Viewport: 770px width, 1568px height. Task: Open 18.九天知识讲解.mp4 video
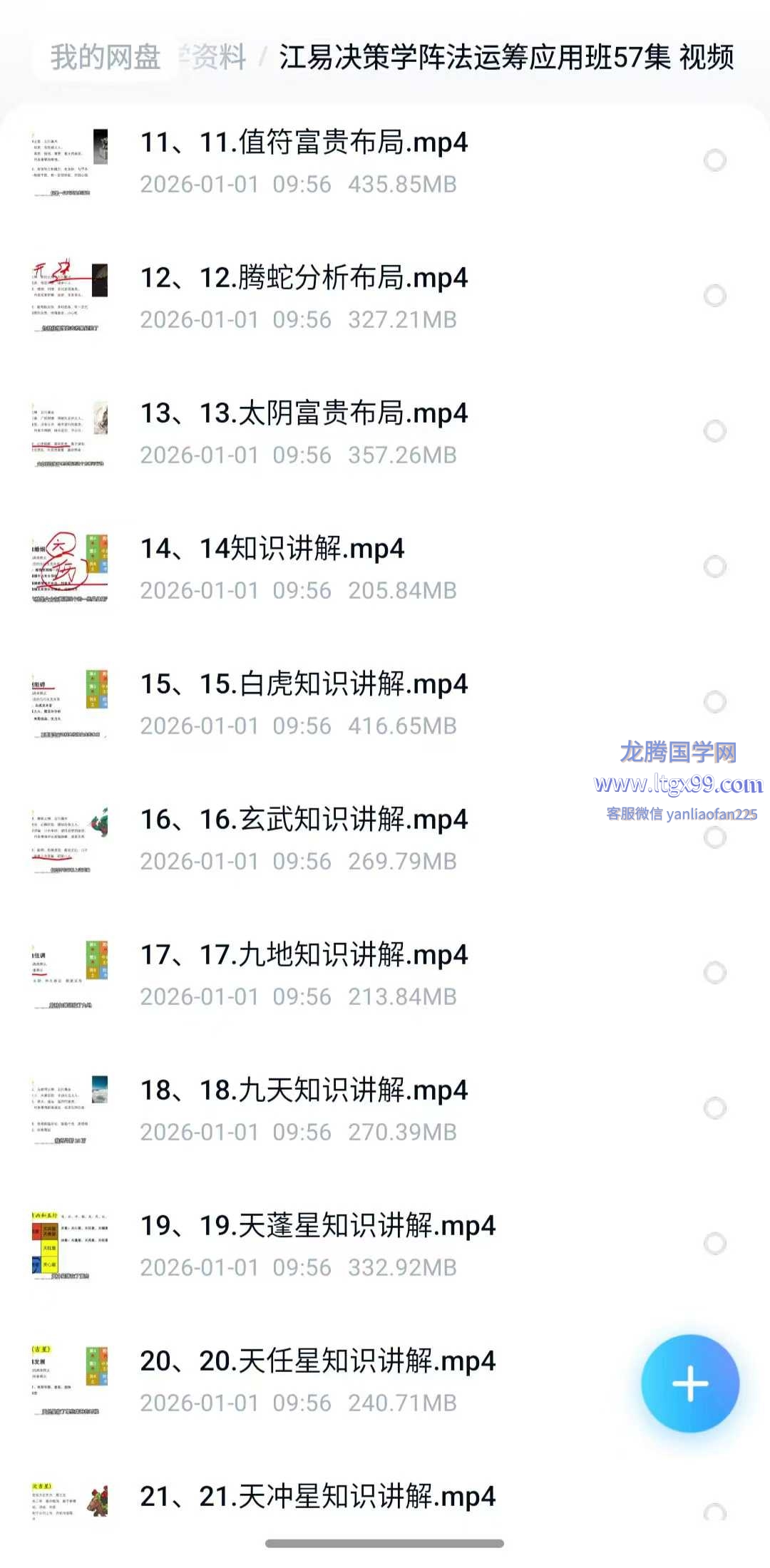click(304, 1090)
